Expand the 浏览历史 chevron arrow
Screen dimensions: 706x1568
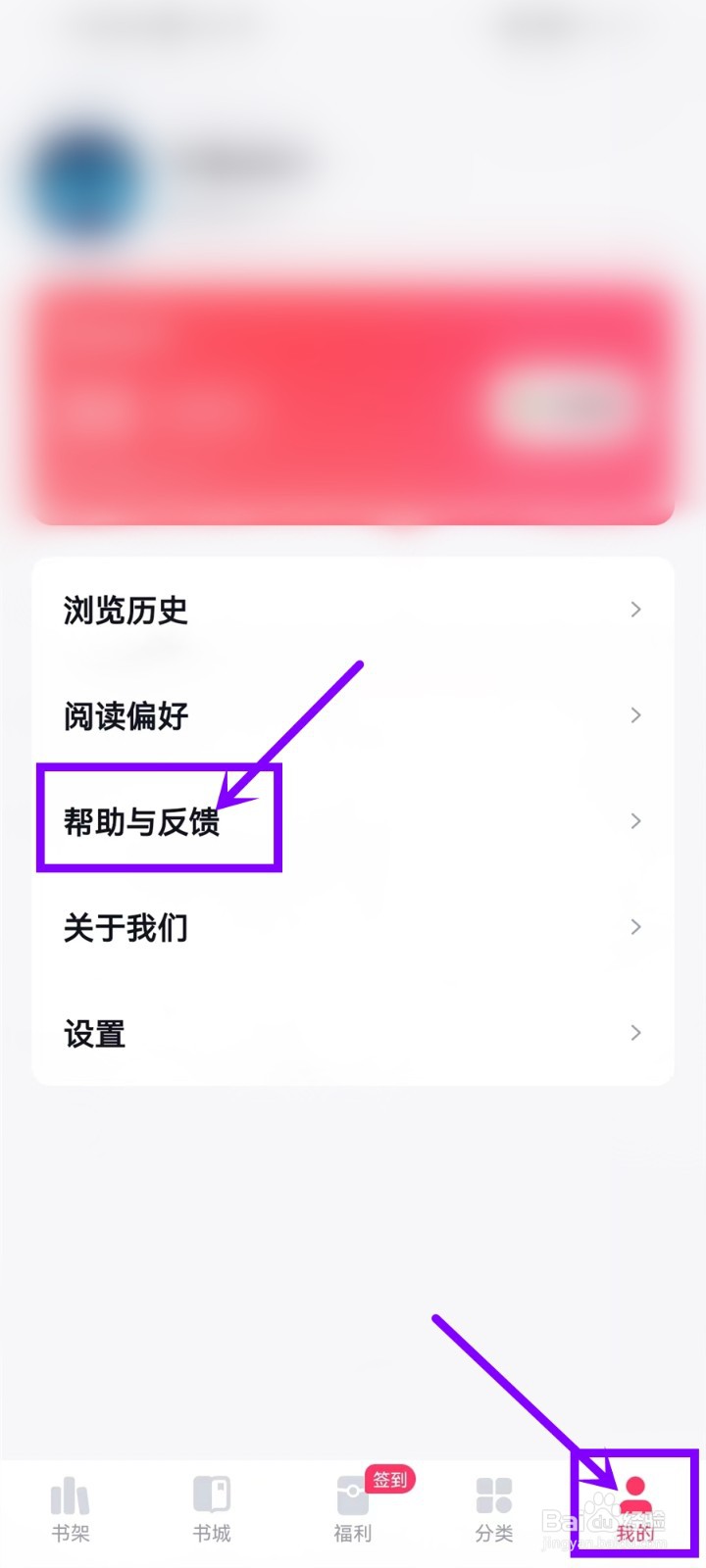[x=635, y=609]
